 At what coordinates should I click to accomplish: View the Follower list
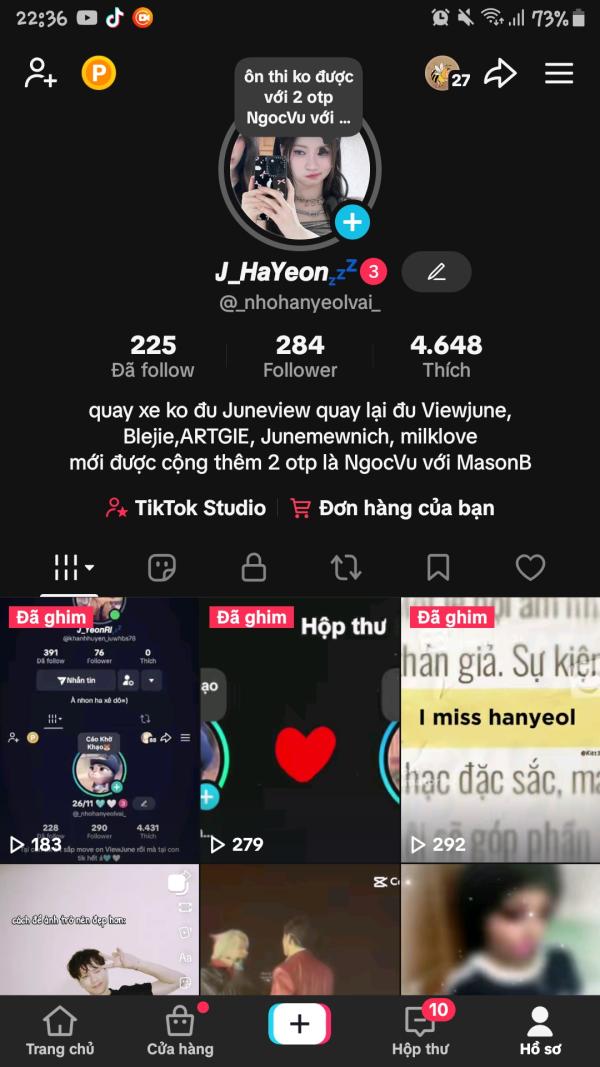pos(300,356)
